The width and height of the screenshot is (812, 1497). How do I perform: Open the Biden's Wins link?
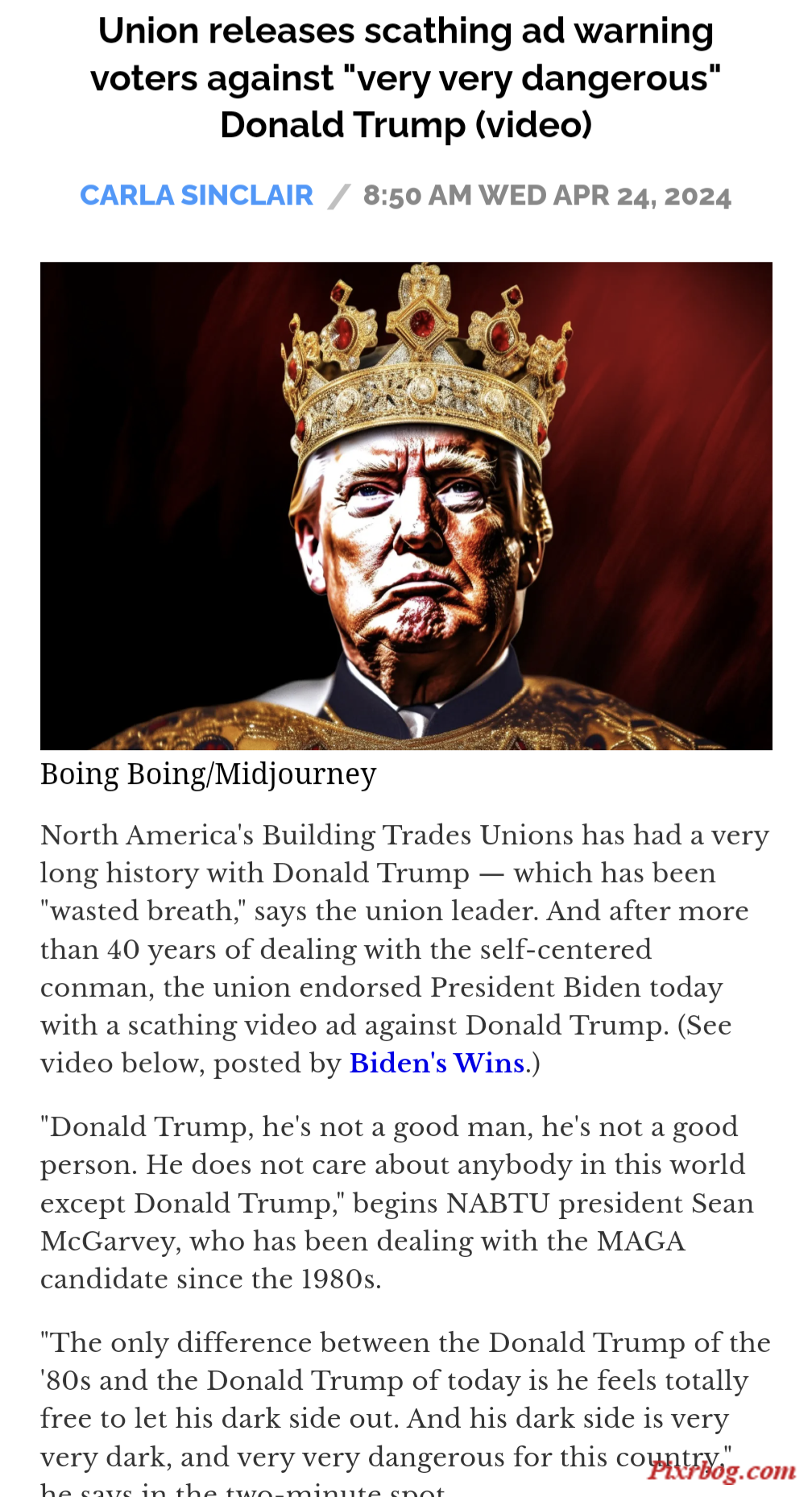(x=436, y=1064)
